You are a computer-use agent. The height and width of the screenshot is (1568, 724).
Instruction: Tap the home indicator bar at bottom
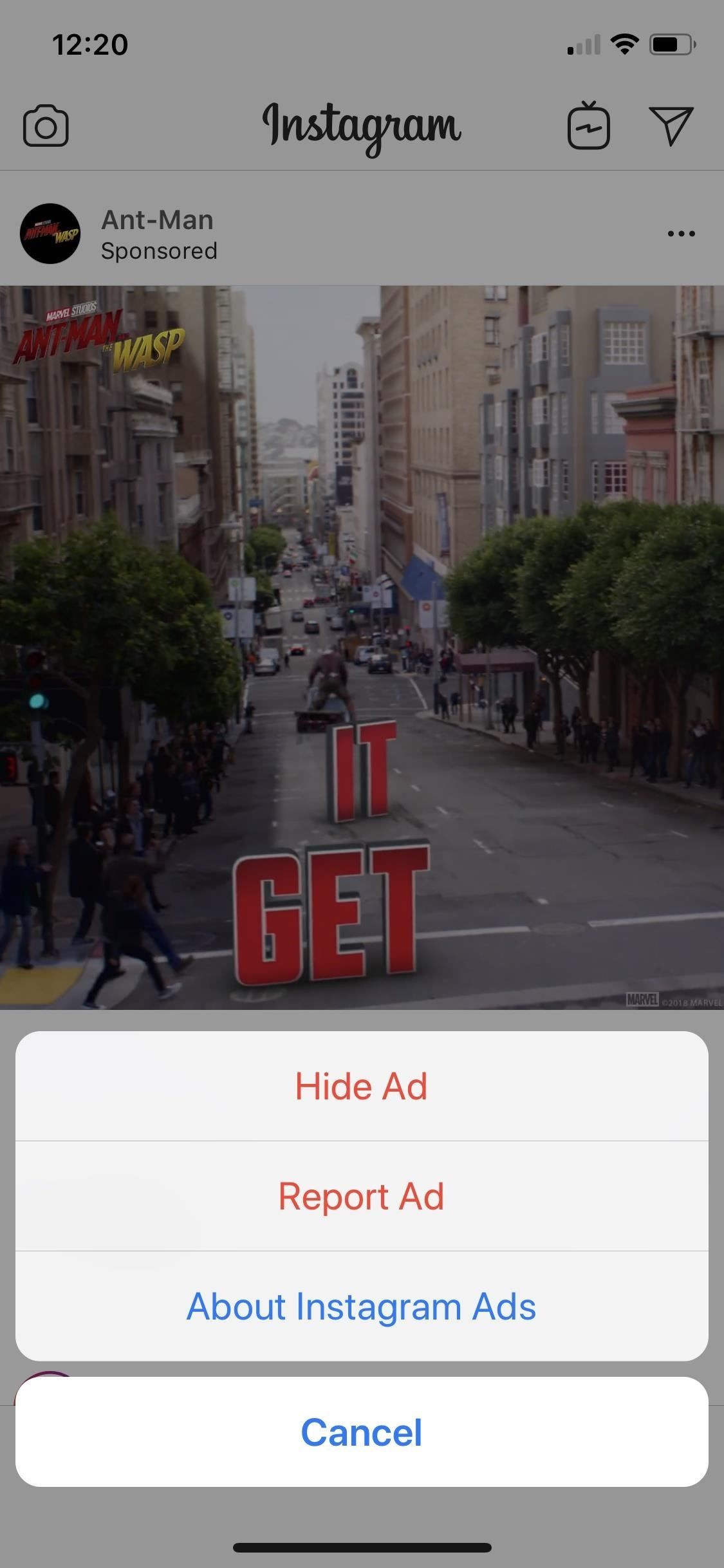pos(362,1547)
